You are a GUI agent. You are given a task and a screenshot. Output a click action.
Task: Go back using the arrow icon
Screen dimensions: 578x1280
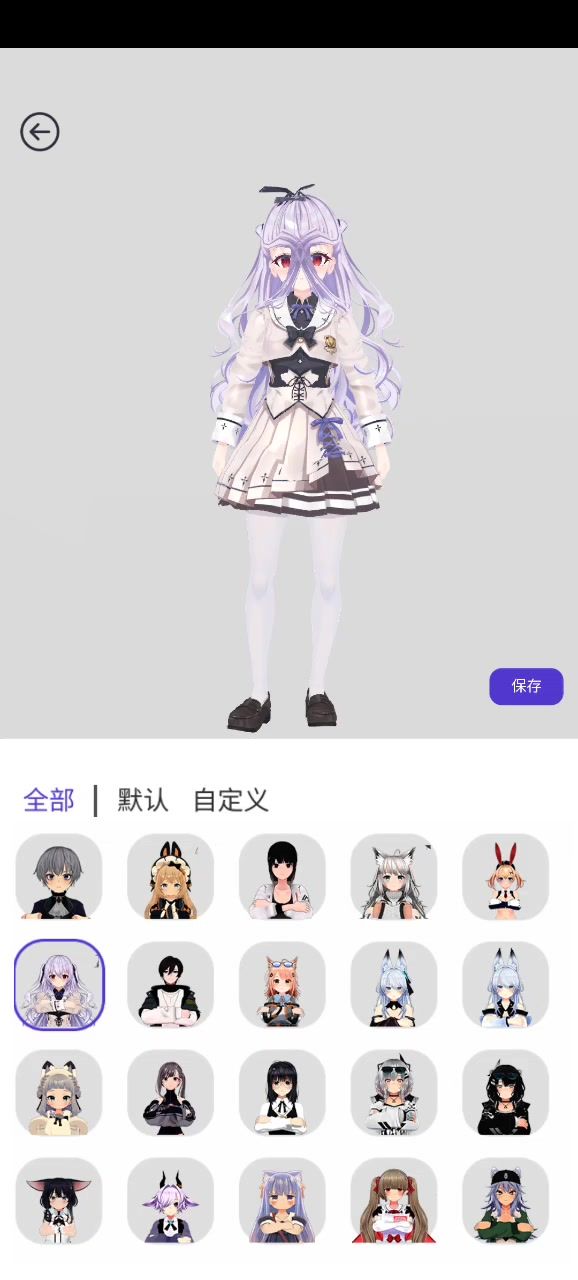pyautogui.click(x=40, y=132)
